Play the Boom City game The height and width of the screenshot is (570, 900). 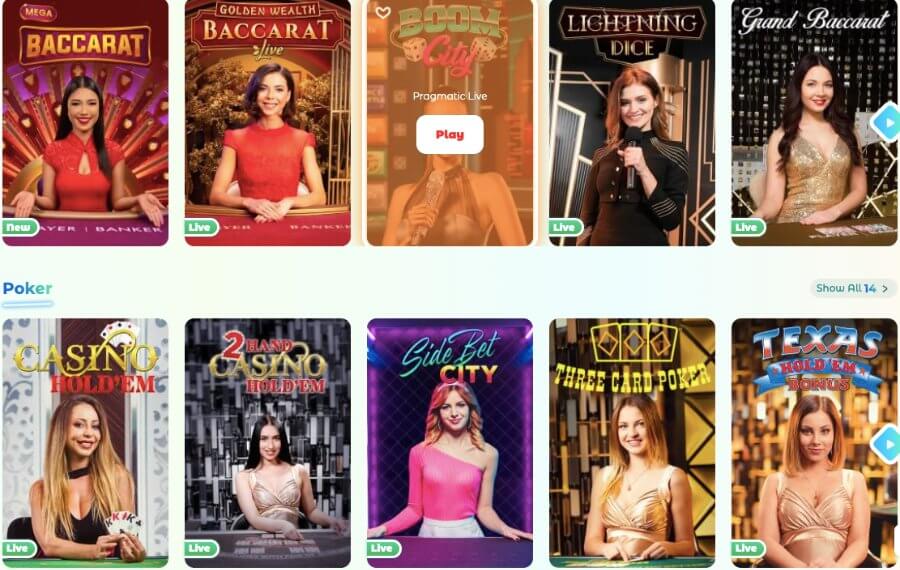point(449,134)
